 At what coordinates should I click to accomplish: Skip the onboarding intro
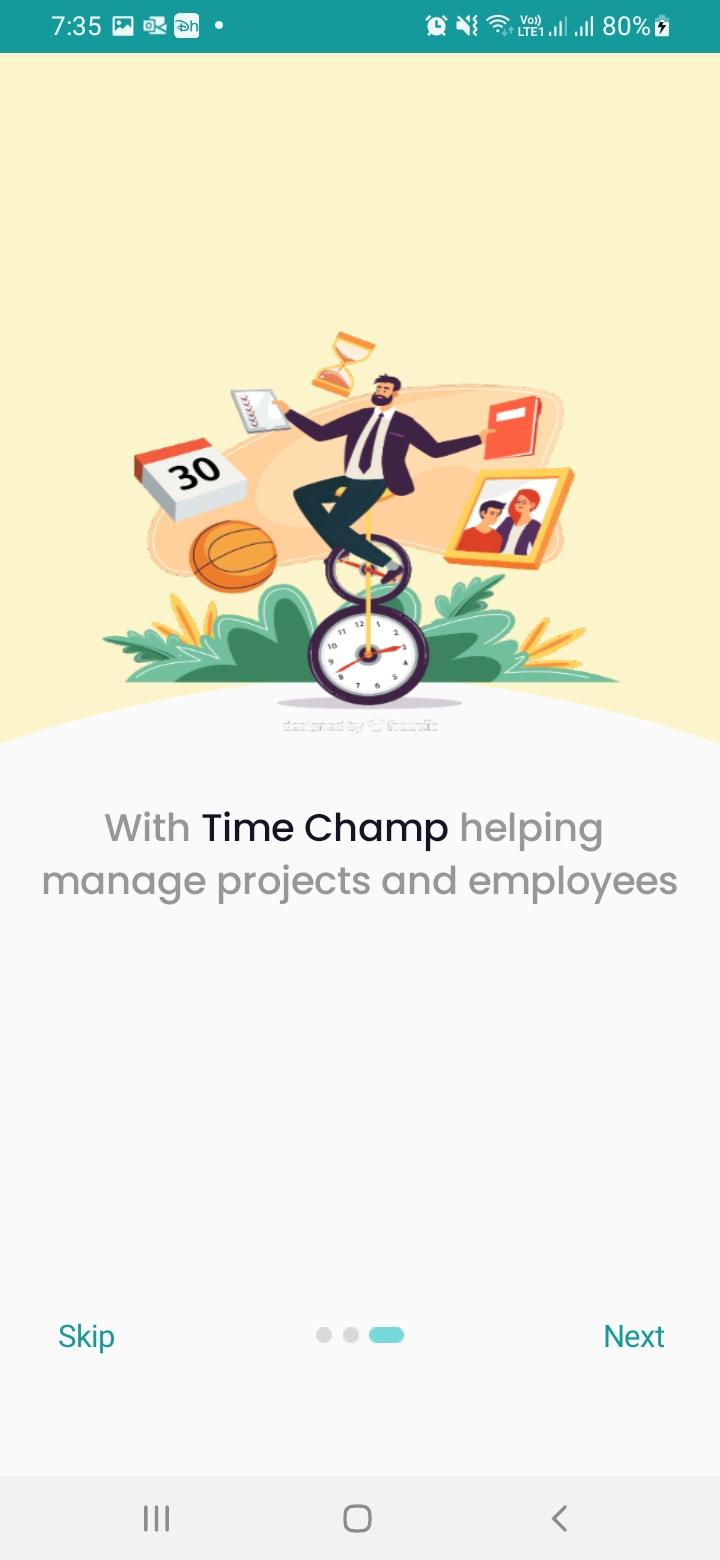click(86, 1336)
